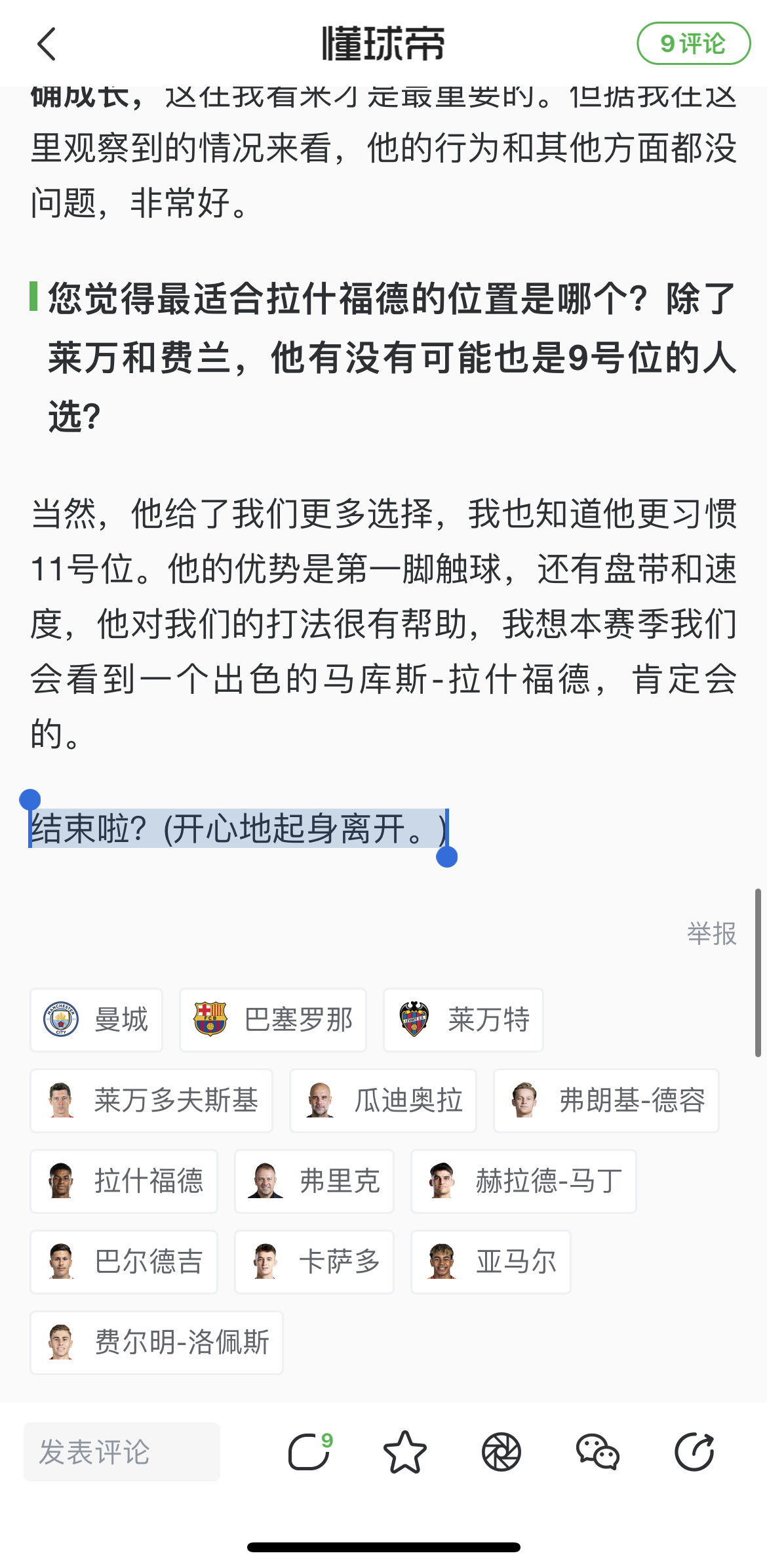Open the 亚马尔 player tag
The height and width of the screenshot is (1568, 767).
(490, 1262)
